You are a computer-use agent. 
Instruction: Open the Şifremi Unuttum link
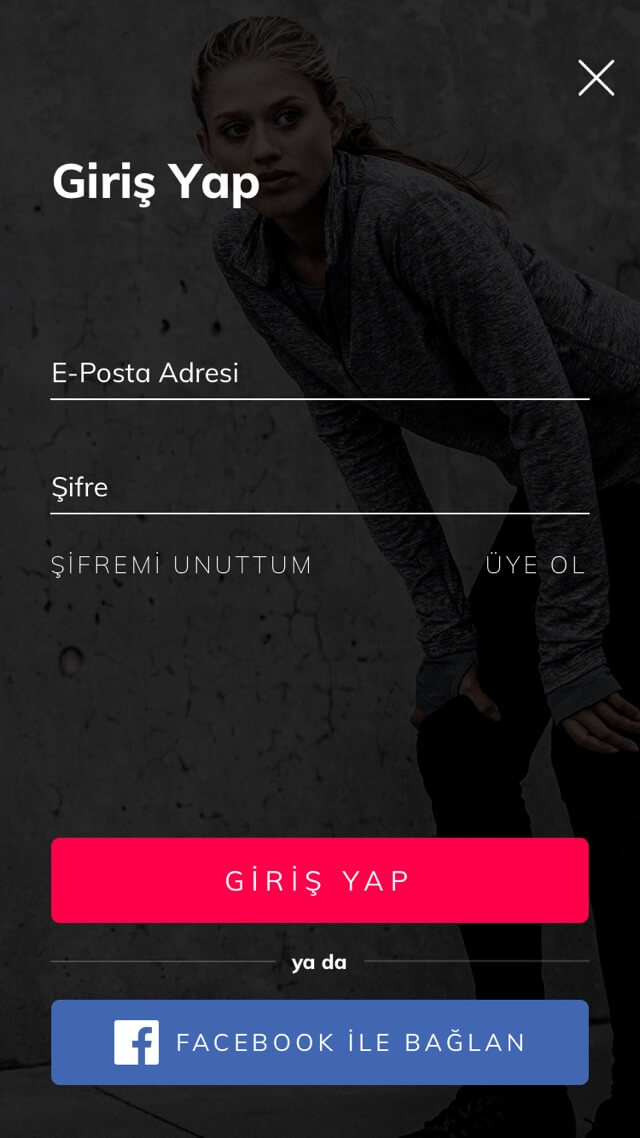[x=182, y=565]
